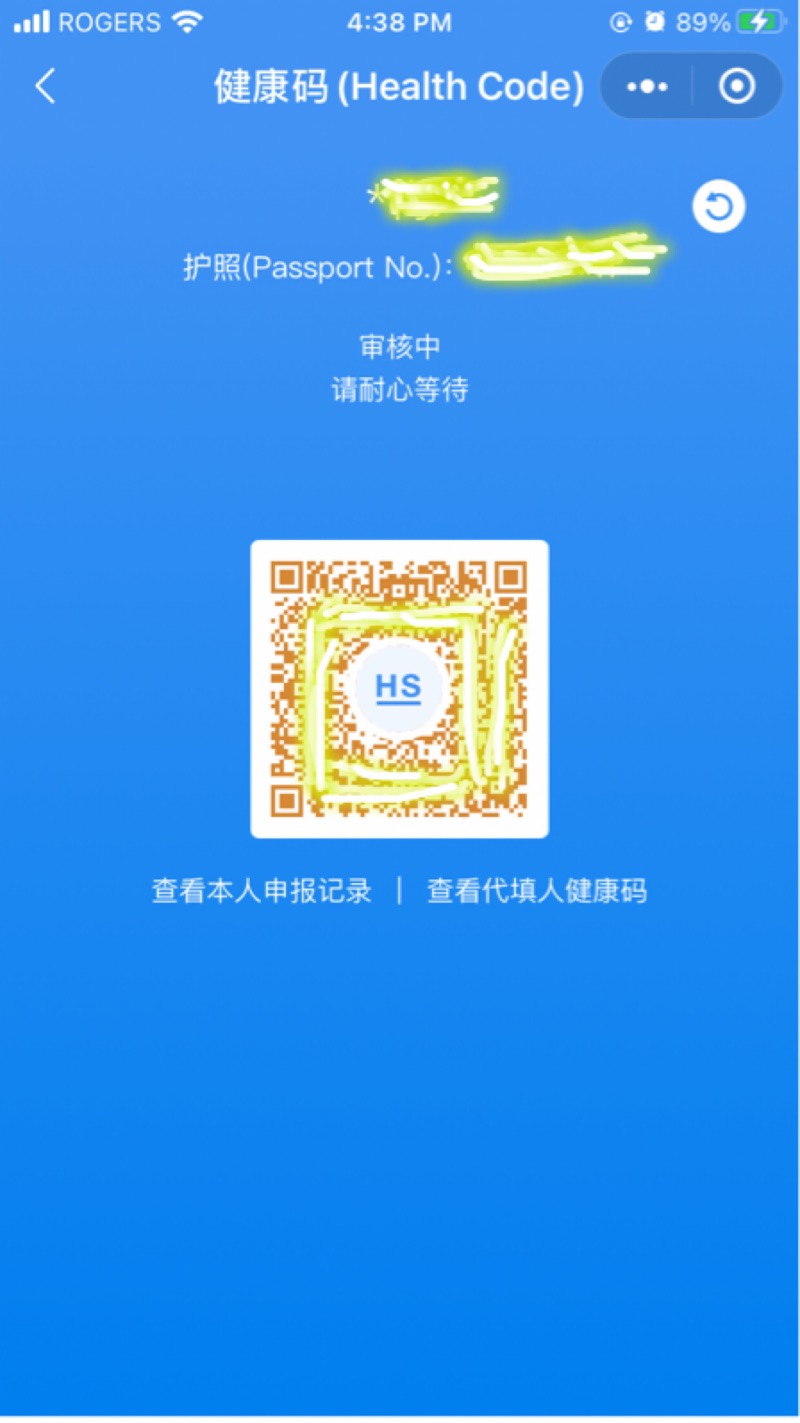This screenshot has width=800, height=1423.
Task: Go back using the top-left arrow
Action: click(x=45, y=87)
